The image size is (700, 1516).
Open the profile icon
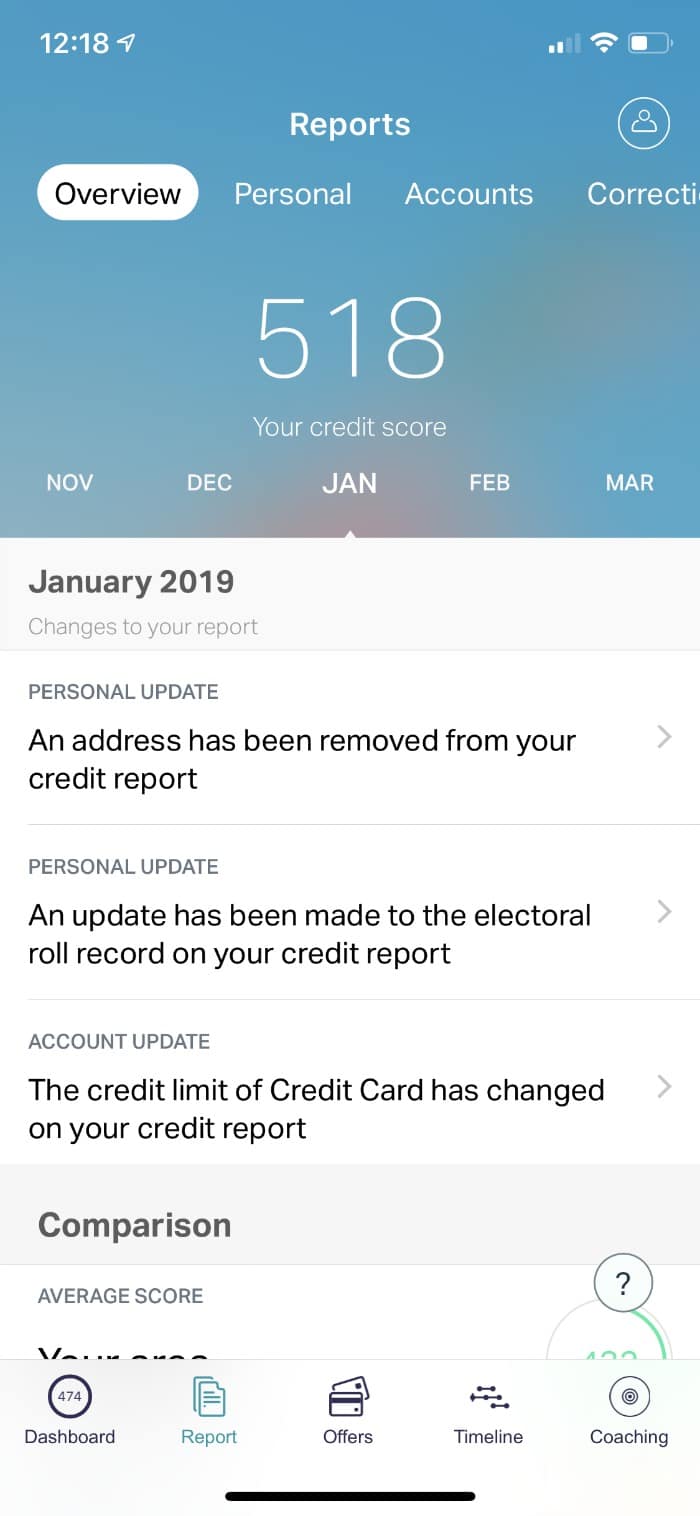click(x=644, y=124)
